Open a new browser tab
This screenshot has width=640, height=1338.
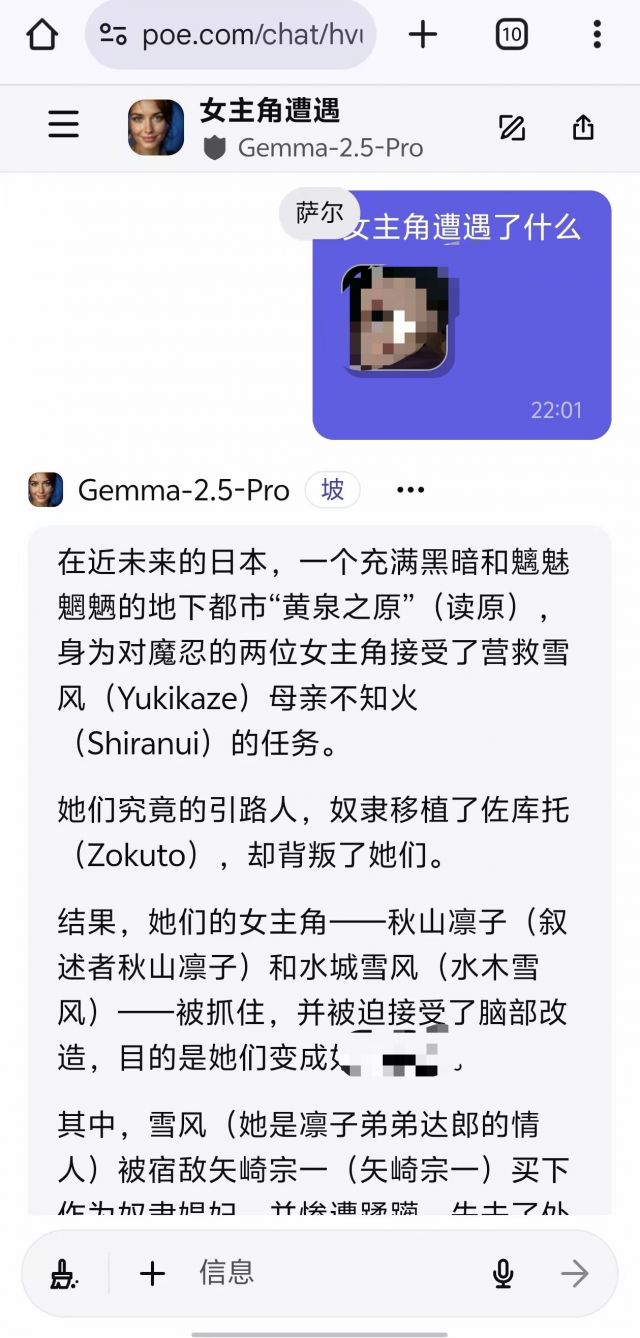[x=423, y=35]
